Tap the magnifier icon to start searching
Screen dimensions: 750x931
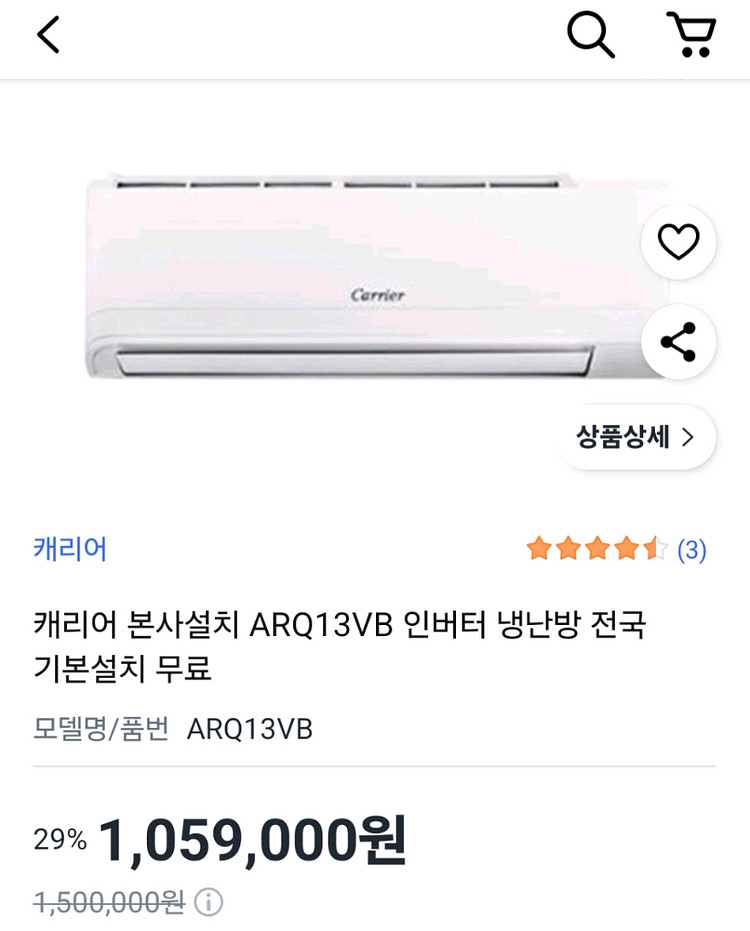coord(591,35)
